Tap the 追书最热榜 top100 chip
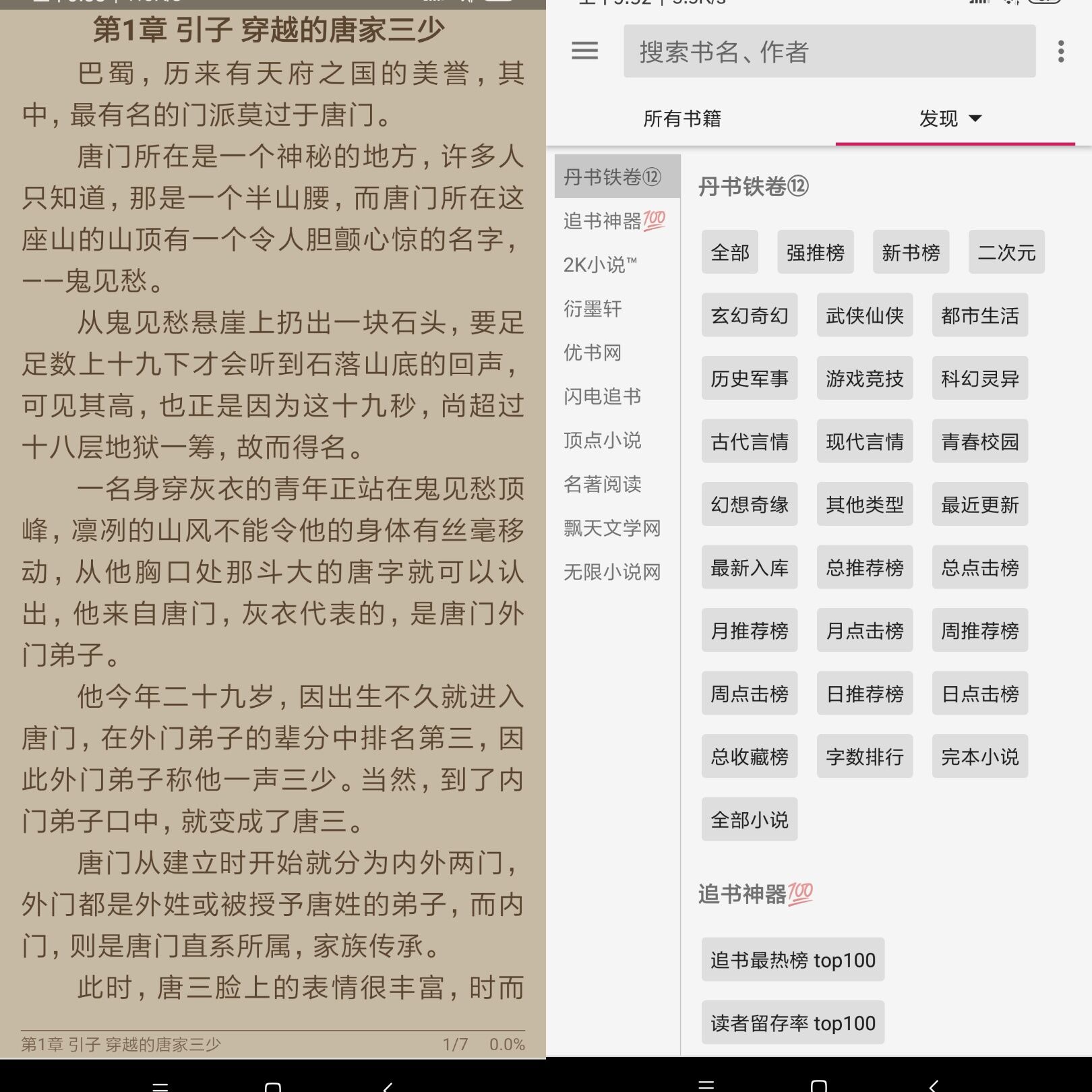The image size is (1092, 1092). (792, 959)
